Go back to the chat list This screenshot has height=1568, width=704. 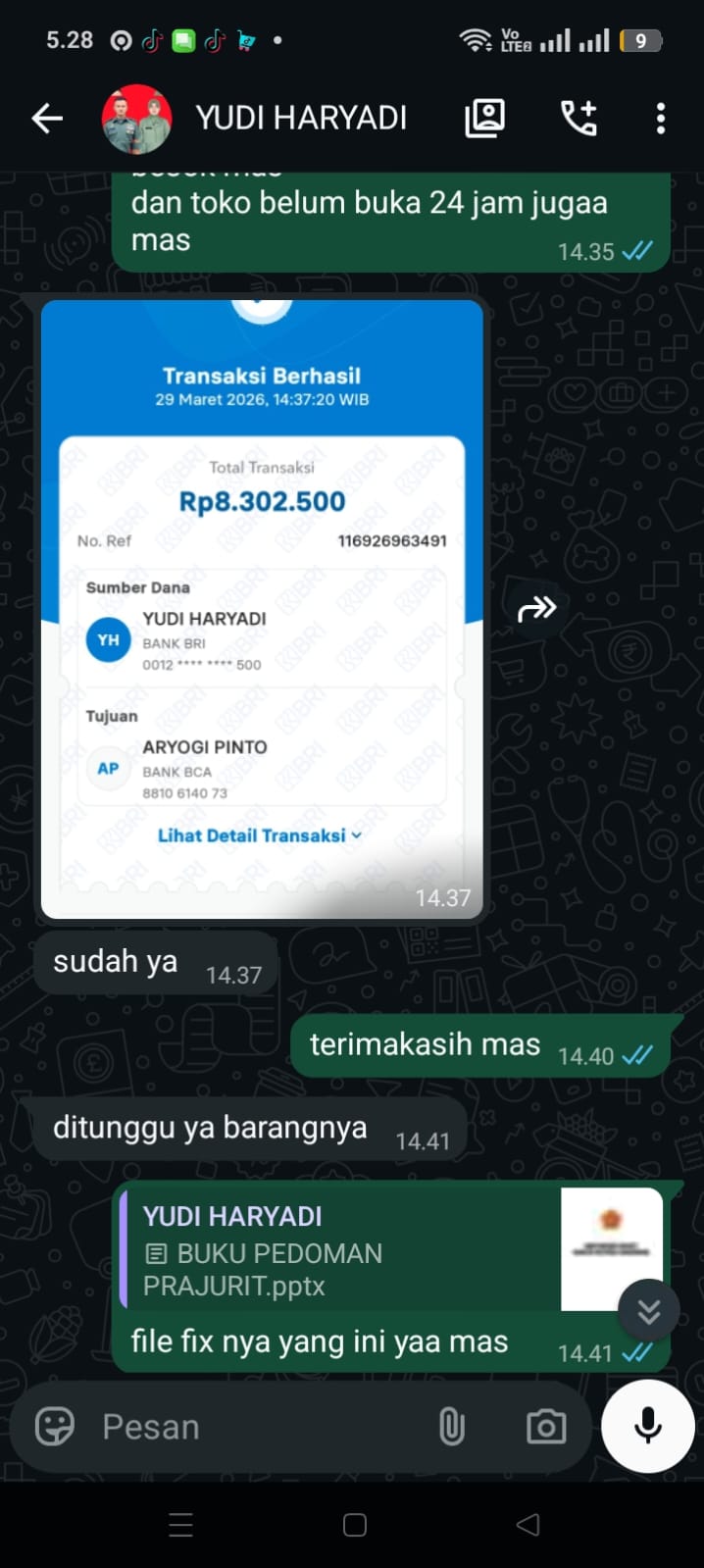[46, 119]
